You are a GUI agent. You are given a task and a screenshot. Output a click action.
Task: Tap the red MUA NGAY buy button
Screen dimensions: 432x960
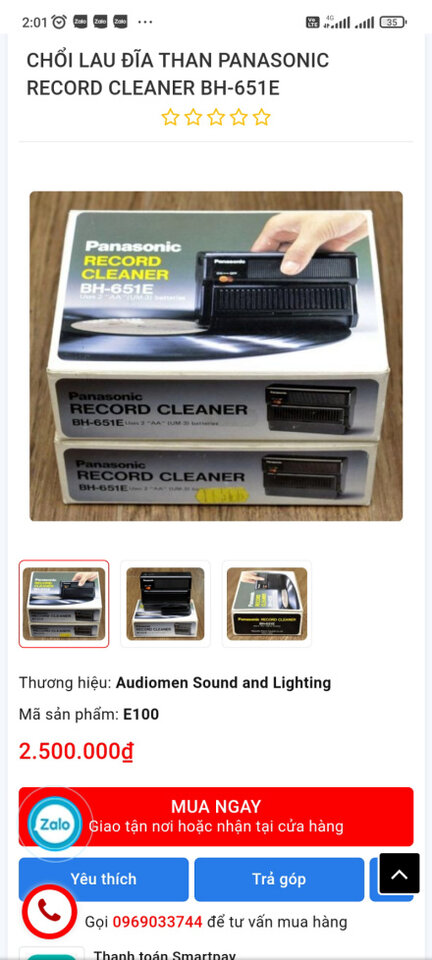click(216, 817)
